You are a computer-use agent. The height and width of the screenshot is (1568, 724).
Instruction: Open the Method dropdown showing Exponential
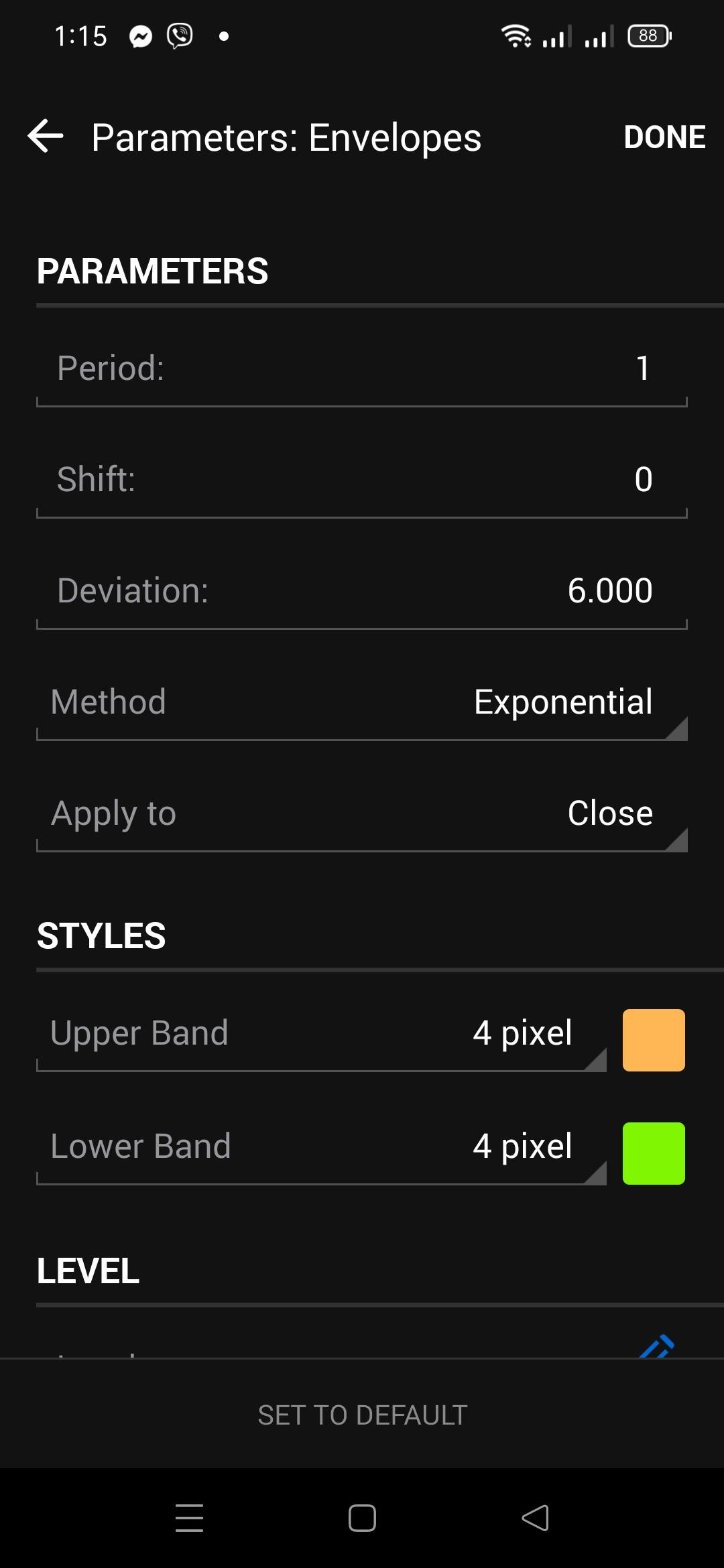tap(362, 703)
